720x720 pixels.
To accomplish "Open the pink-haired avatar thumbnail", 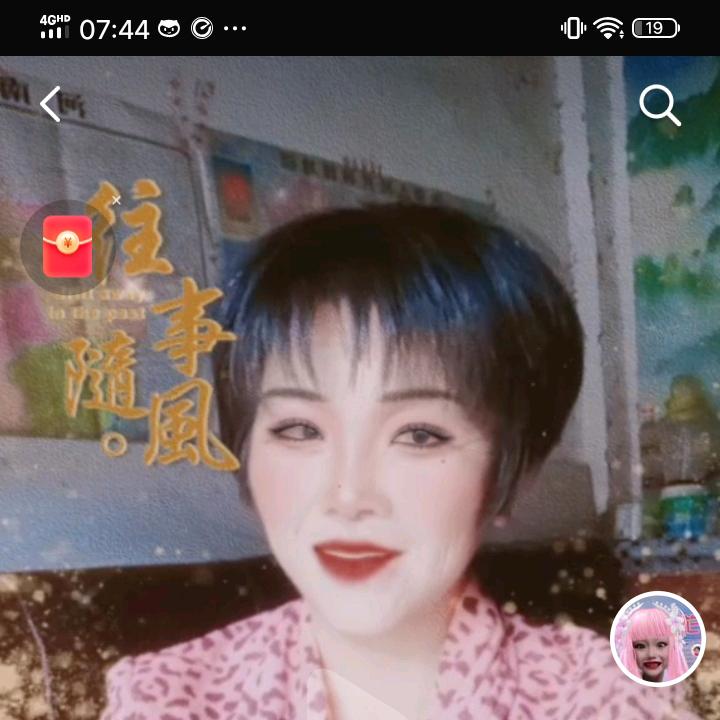I will click(x=657, y=640).
